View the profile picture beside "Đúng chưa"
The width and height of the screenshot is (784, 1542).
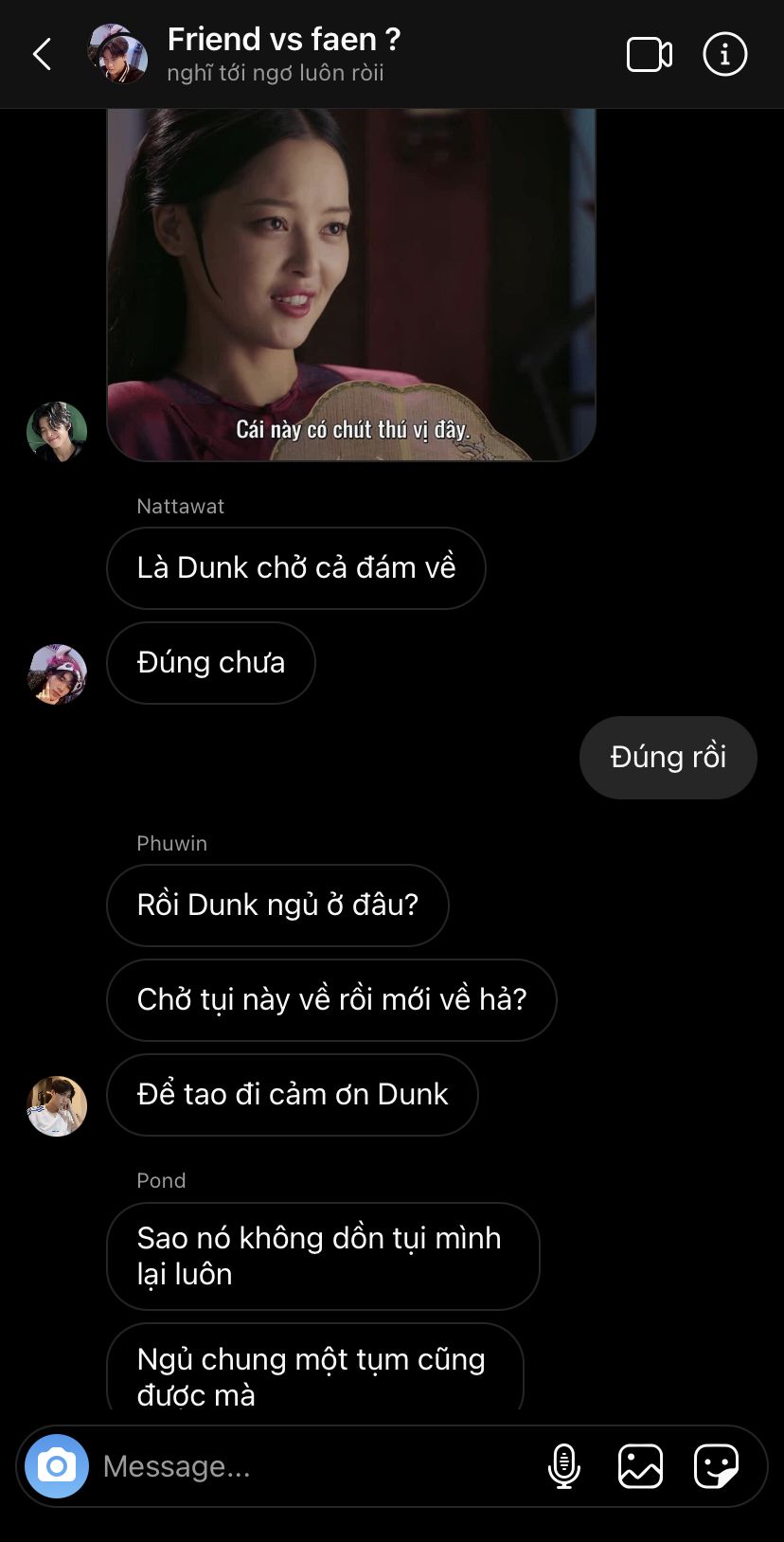[x=57, y=674]
